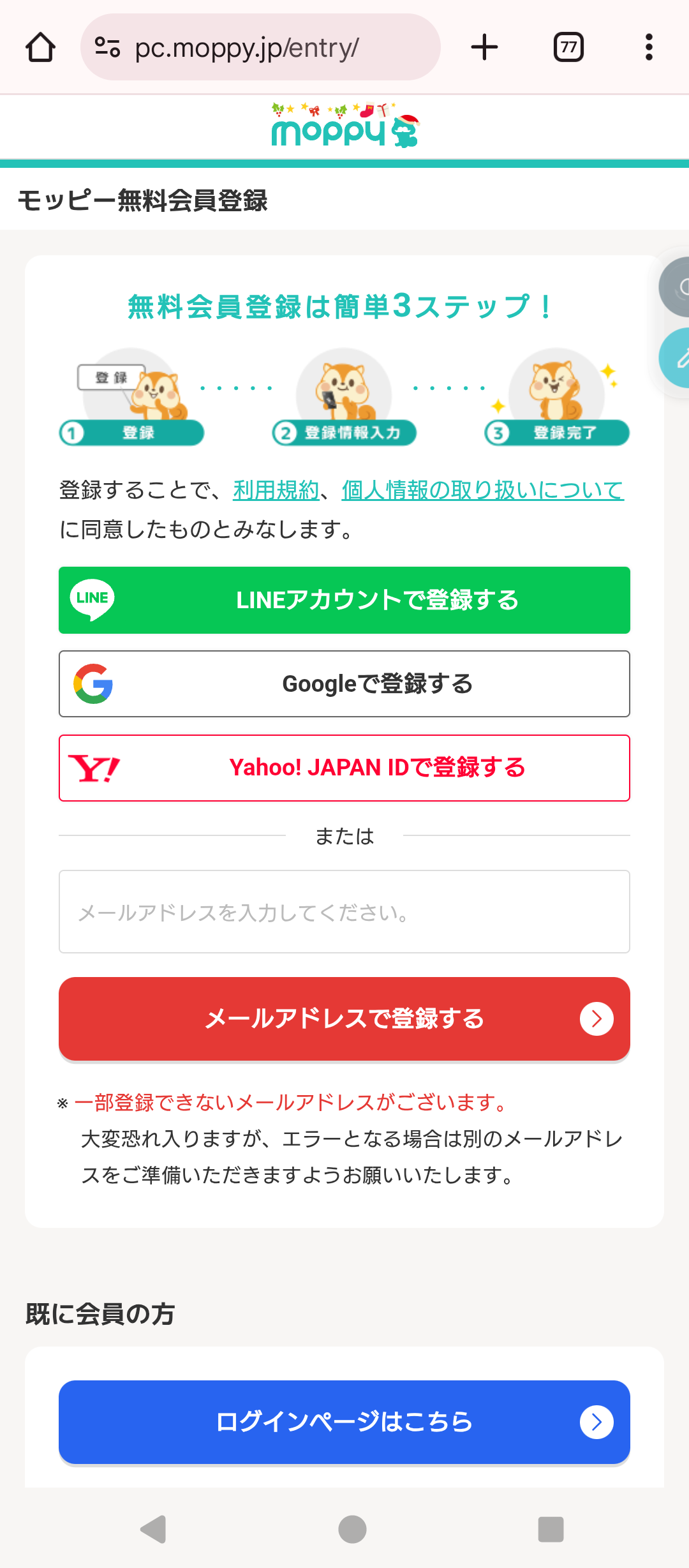
Task: Select Yahoo! JAPAN IDで登録する
Action: 344,768
